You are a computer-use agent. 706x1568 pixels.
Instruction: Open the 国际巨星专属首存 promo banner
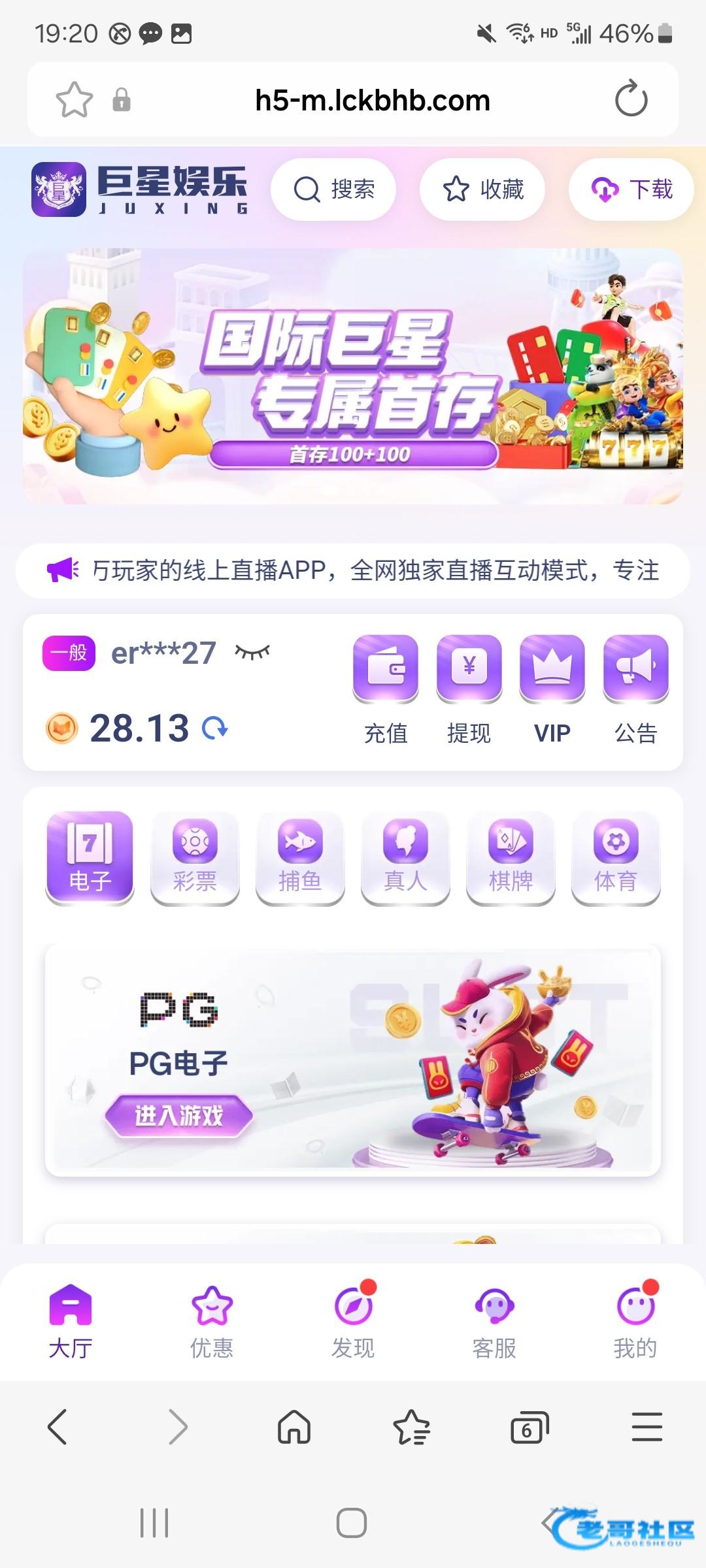(x=353, y=376)
